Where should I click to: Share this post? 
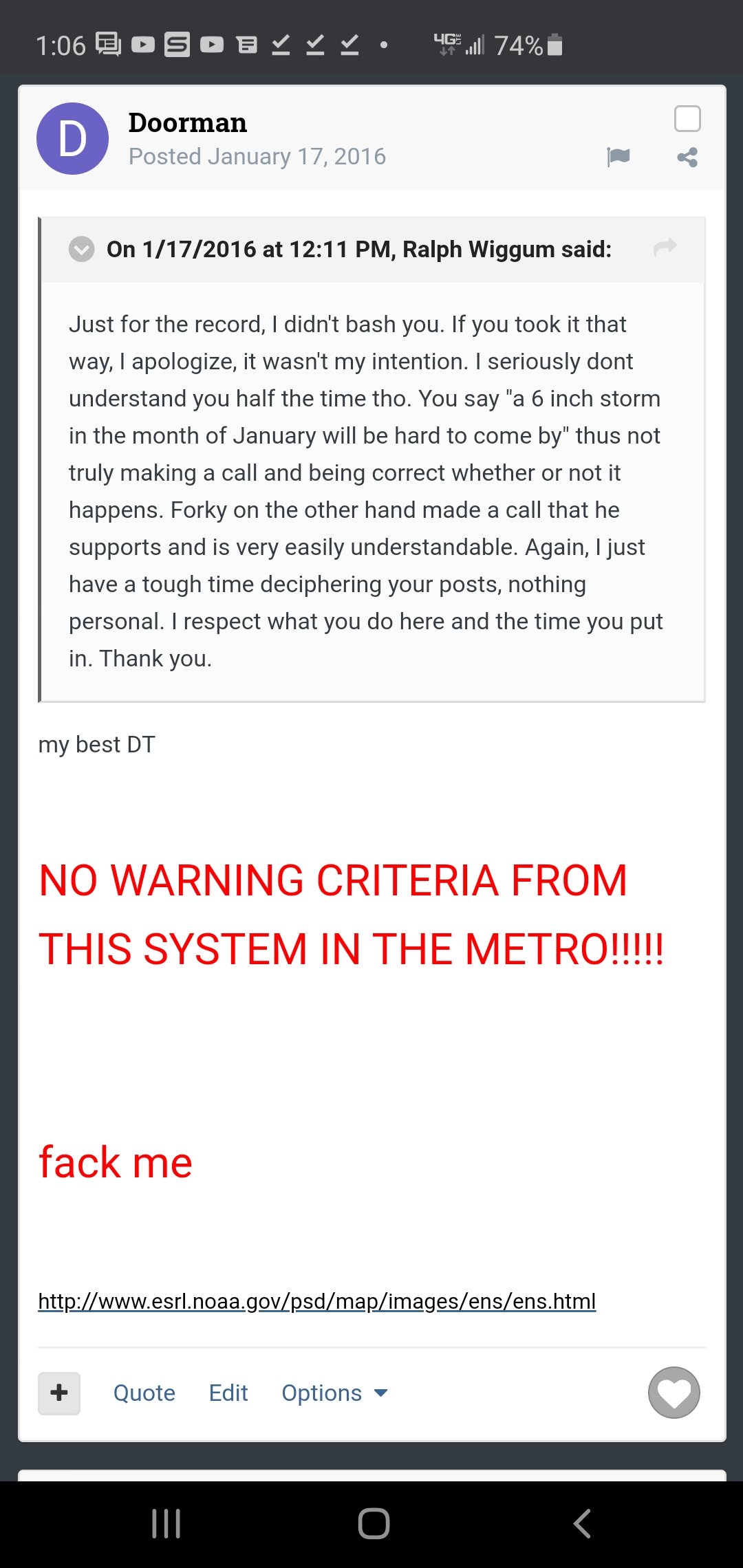(687, 157)
